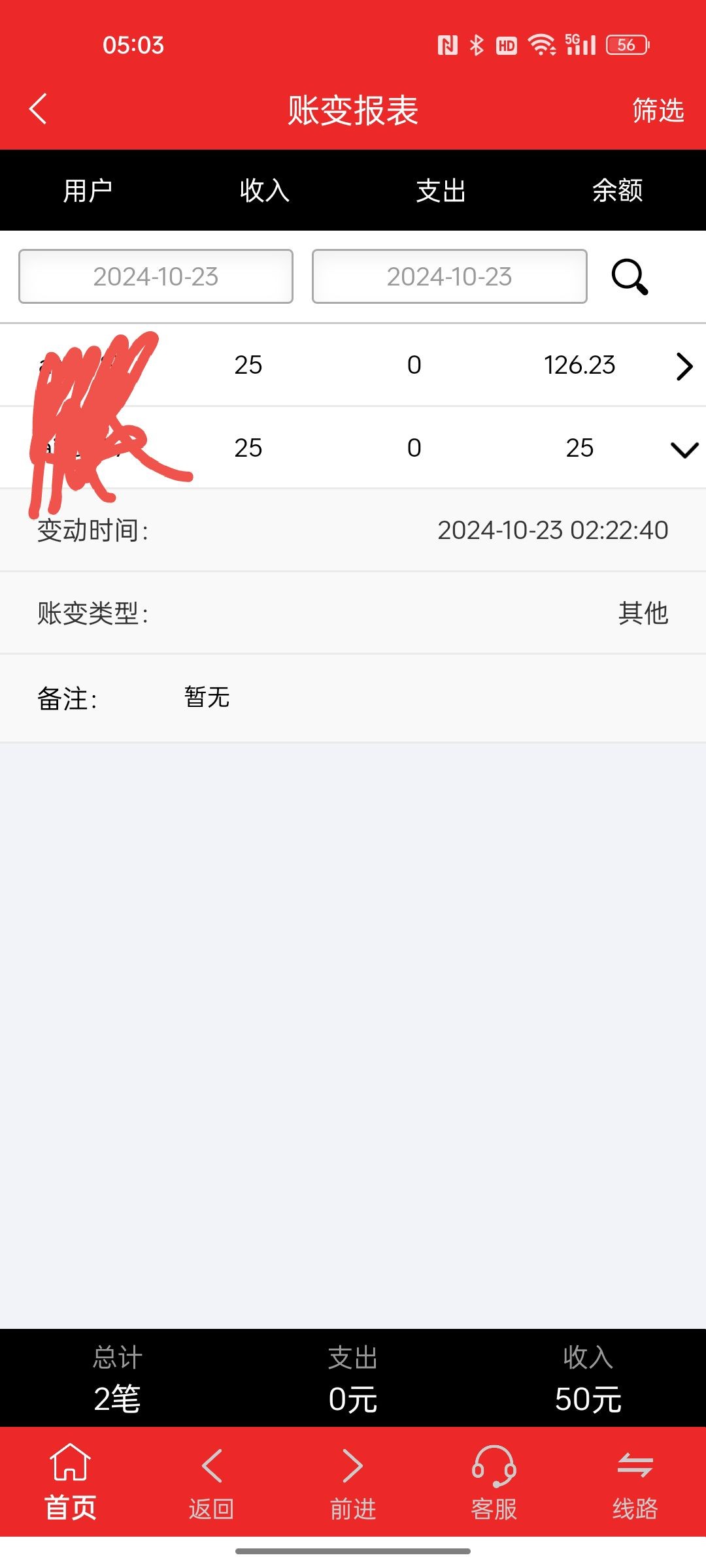Switch 线路 in the bottom bar
This screenshot has height=1568, width=706.
click(x=635, y=1480)
